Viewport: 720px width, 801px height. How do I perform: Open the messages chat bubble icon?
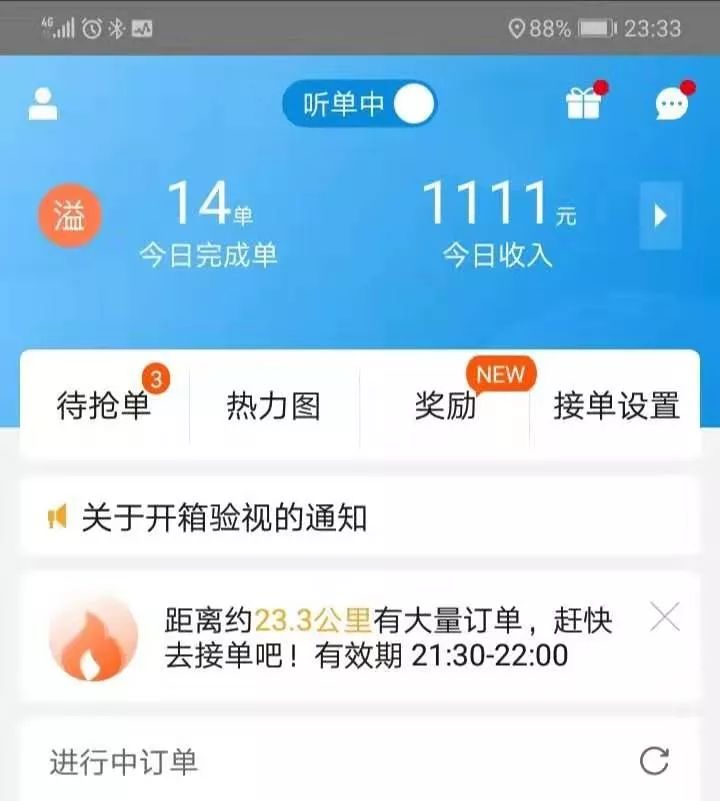coord(672,103)
